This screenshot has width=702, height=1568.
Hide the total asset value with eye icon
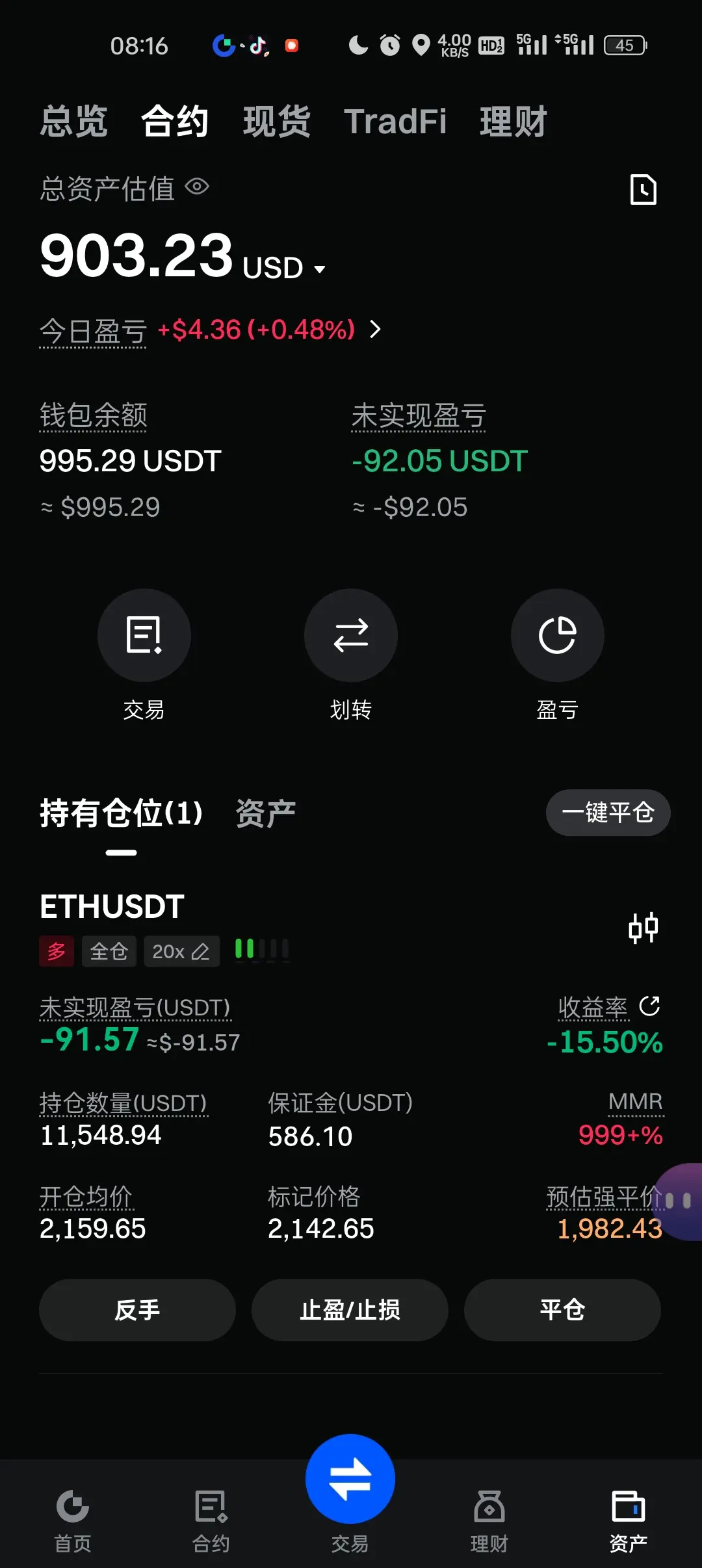197,187
